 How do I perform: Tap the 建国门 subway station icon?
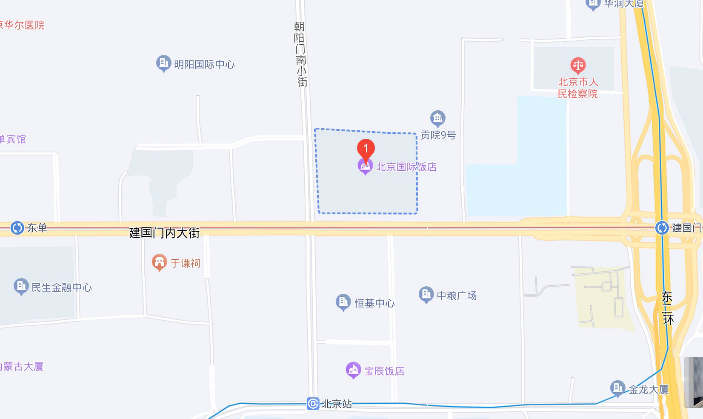[663, 228]
